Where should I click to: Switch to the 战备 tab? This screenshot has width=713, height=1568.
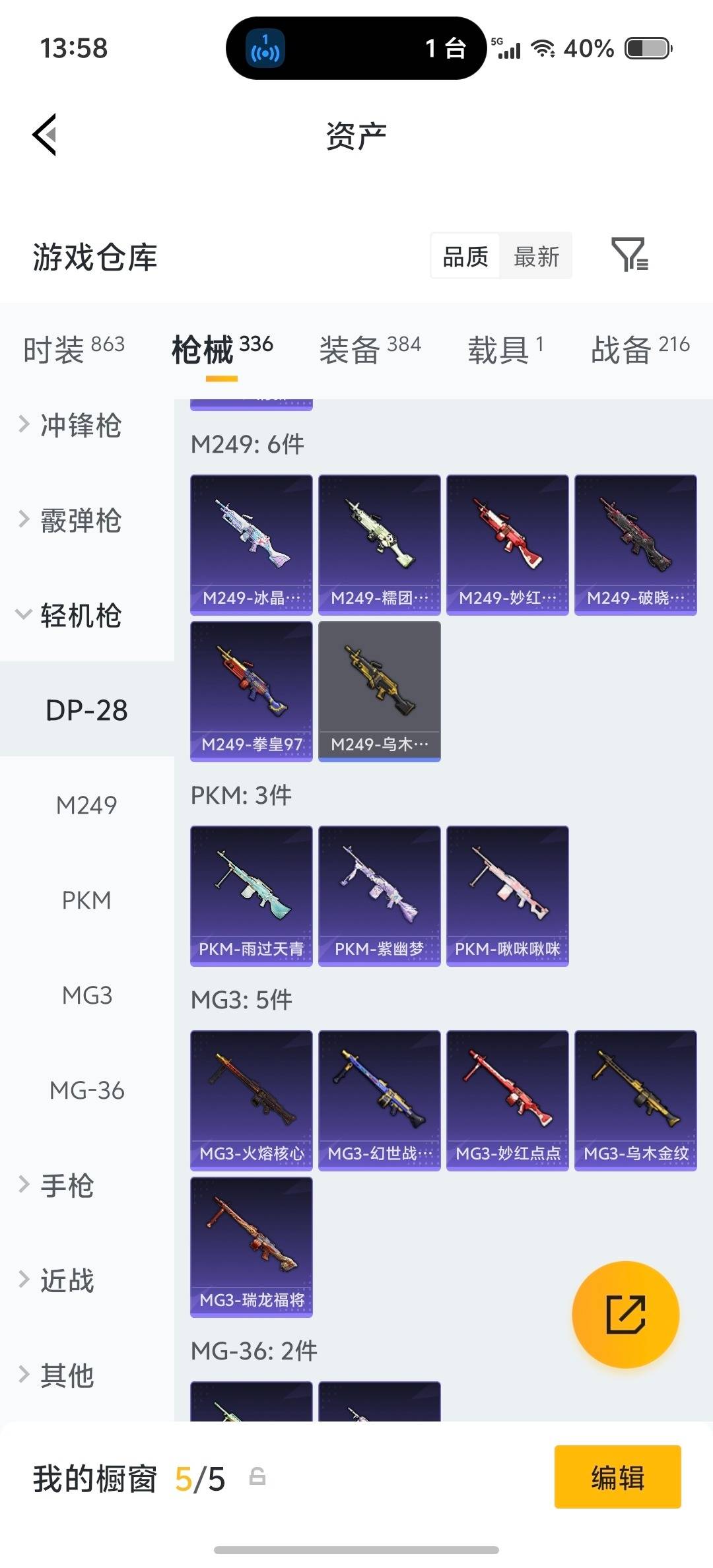tap(640, 349)
